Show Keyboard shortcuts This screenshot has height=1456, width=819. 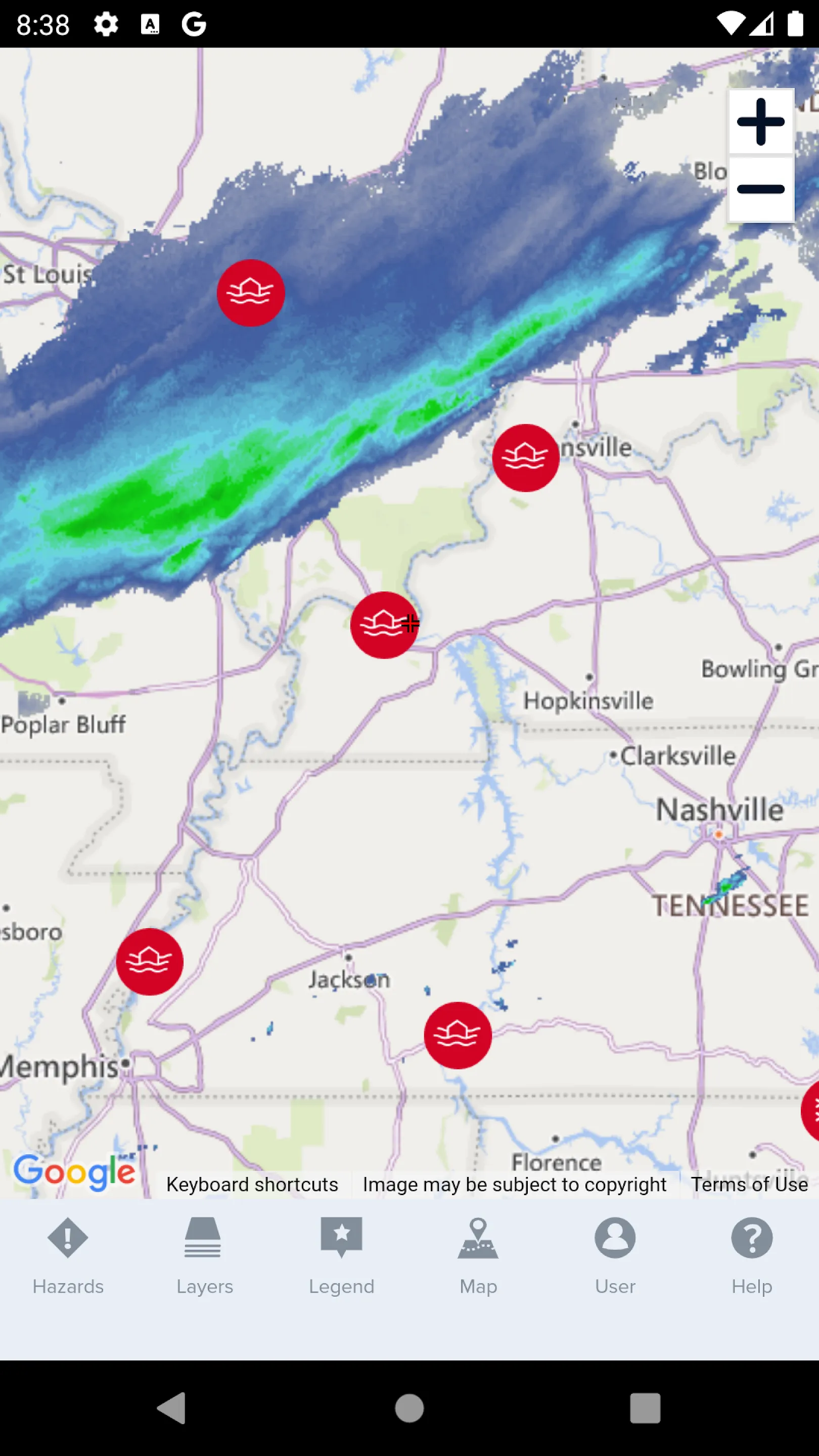tap(252, 1184)
